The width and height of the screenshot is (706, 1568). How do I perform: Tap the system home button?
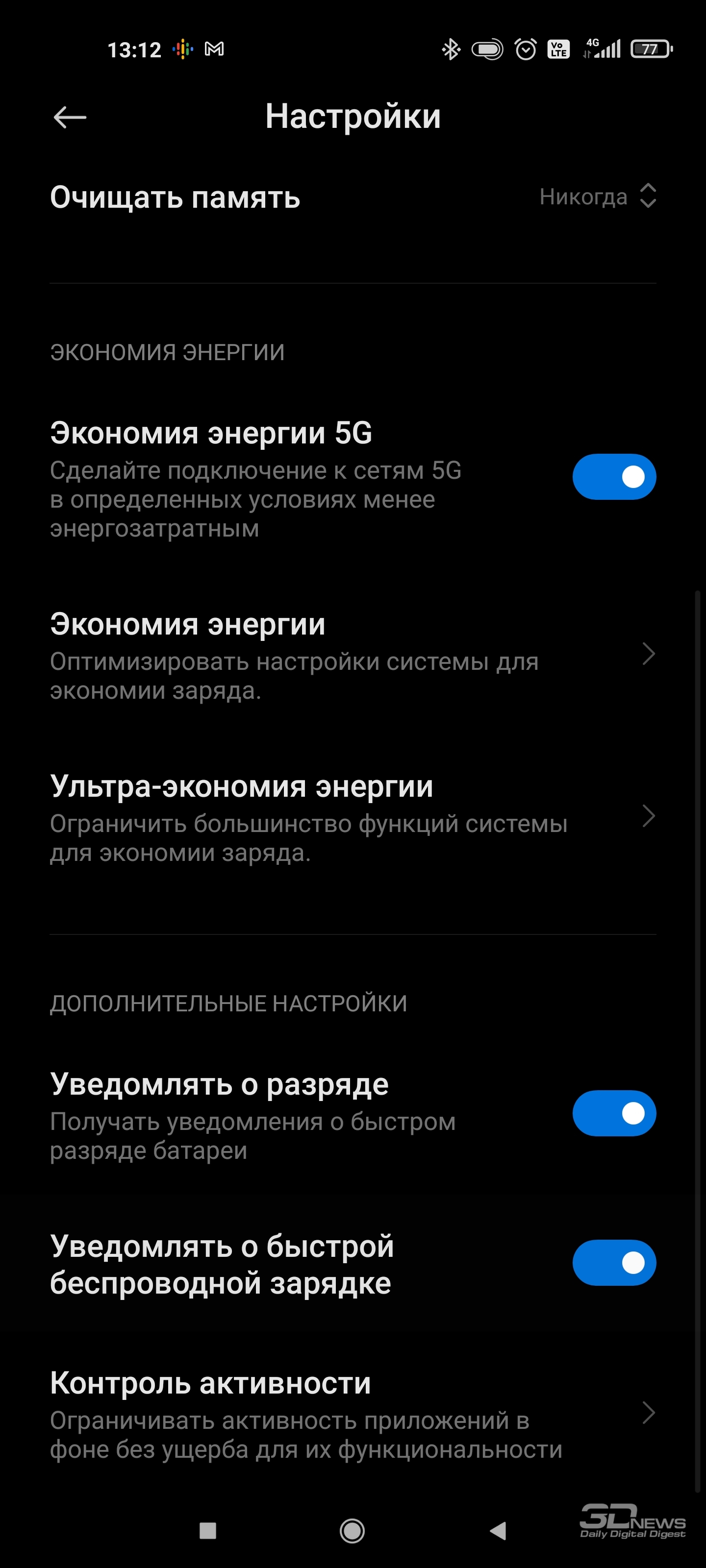tap(352, 1530)
